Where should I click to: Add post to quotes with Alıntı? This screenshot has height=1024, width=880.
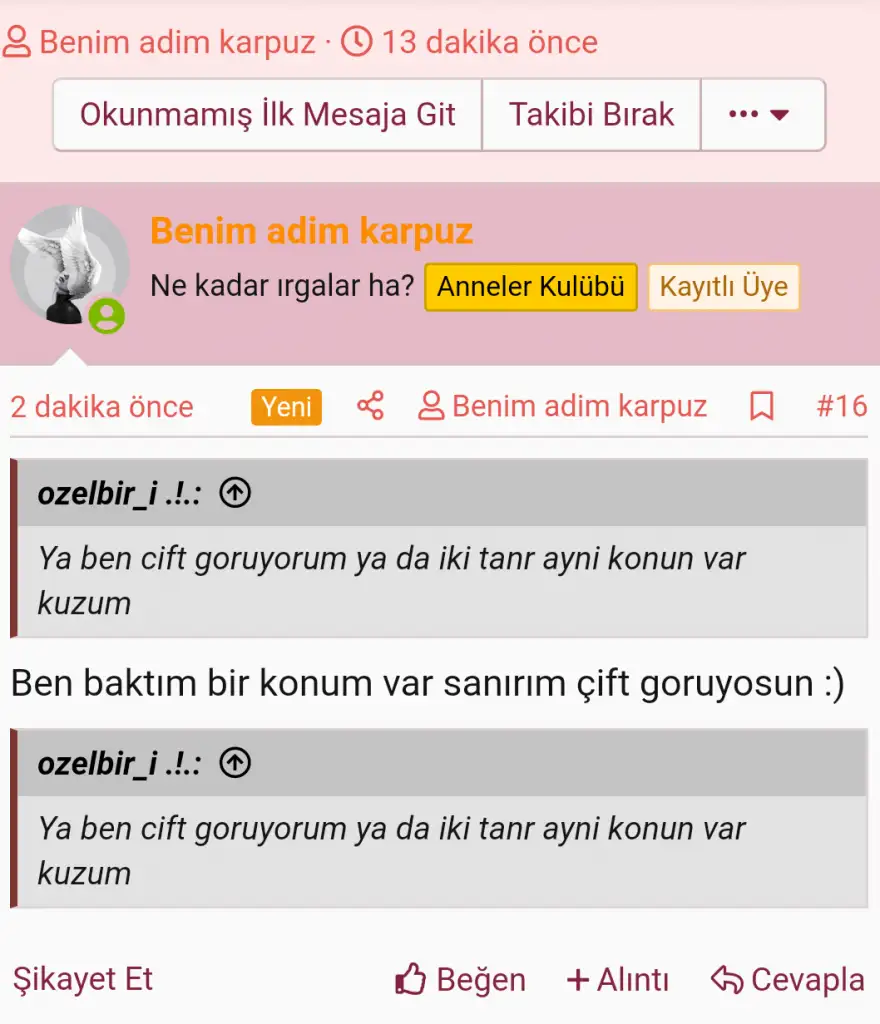click(618, 980)
